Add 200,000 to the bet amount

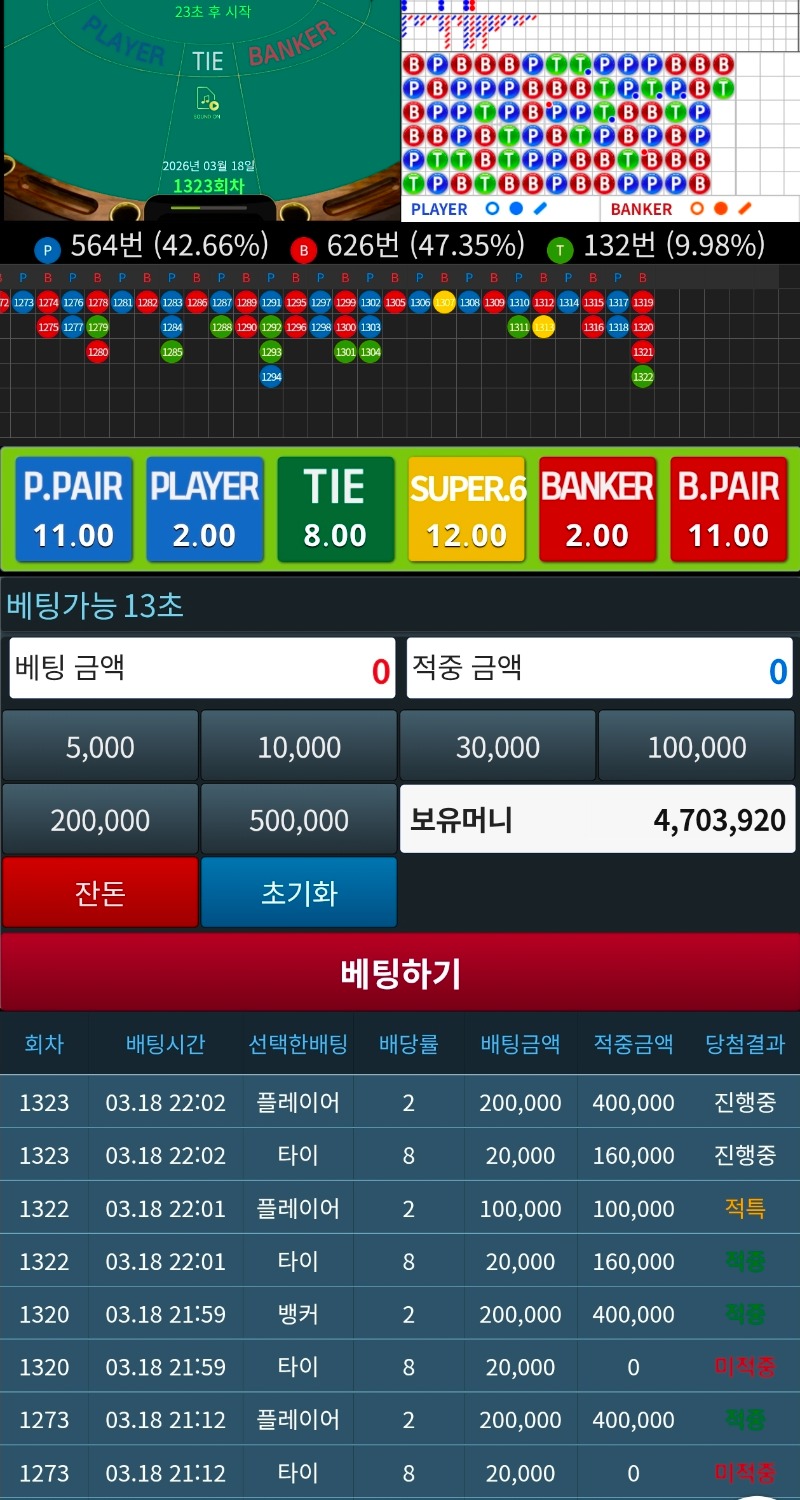click(x=100, y=820)
